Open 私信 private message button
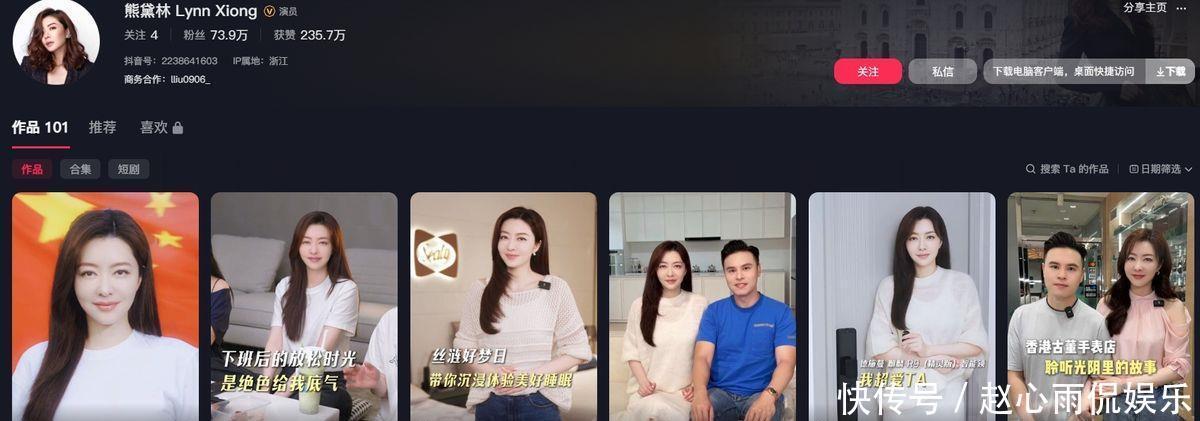Screen dimensions: 1200x421 click(x=942, y=71)
